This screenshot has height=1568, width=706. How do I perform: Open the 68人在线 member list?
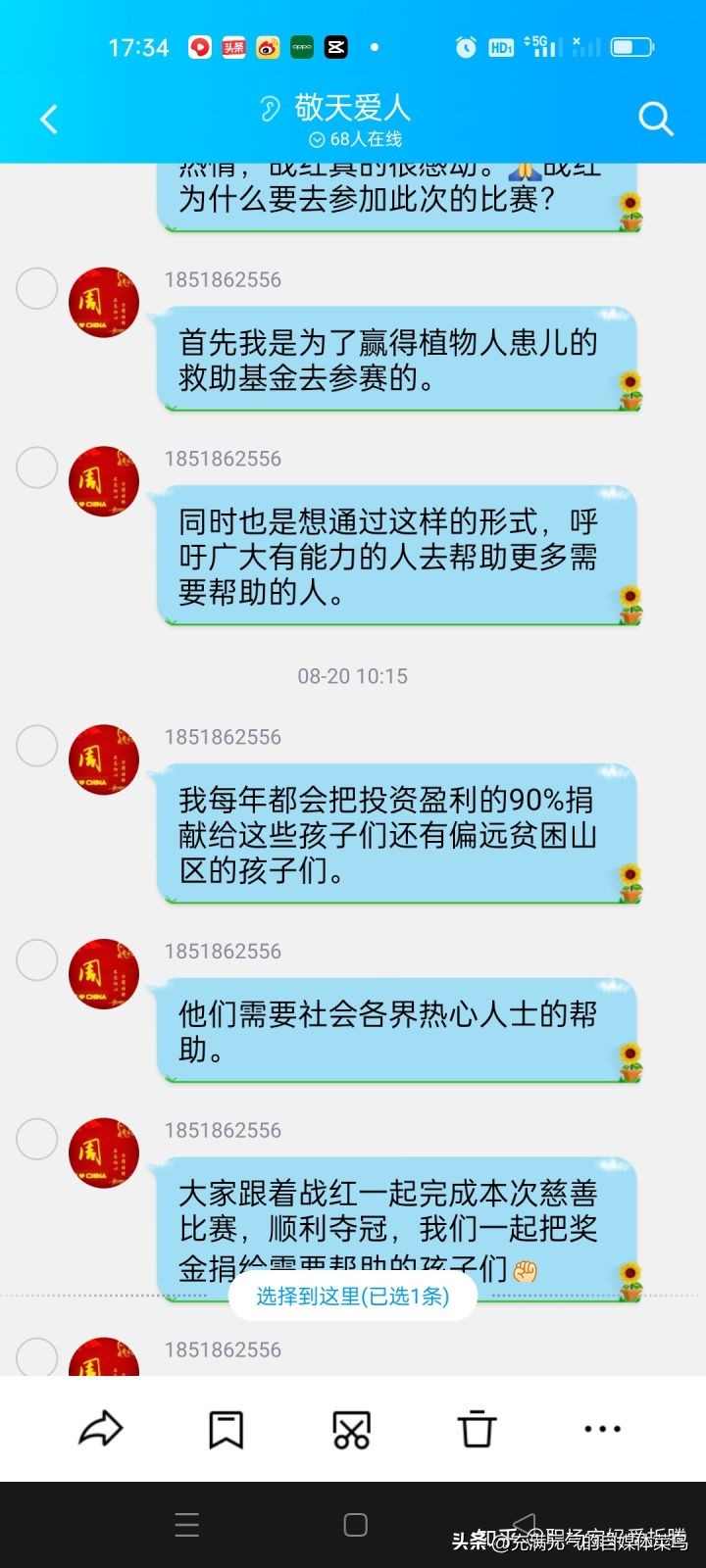click(355, 139)
